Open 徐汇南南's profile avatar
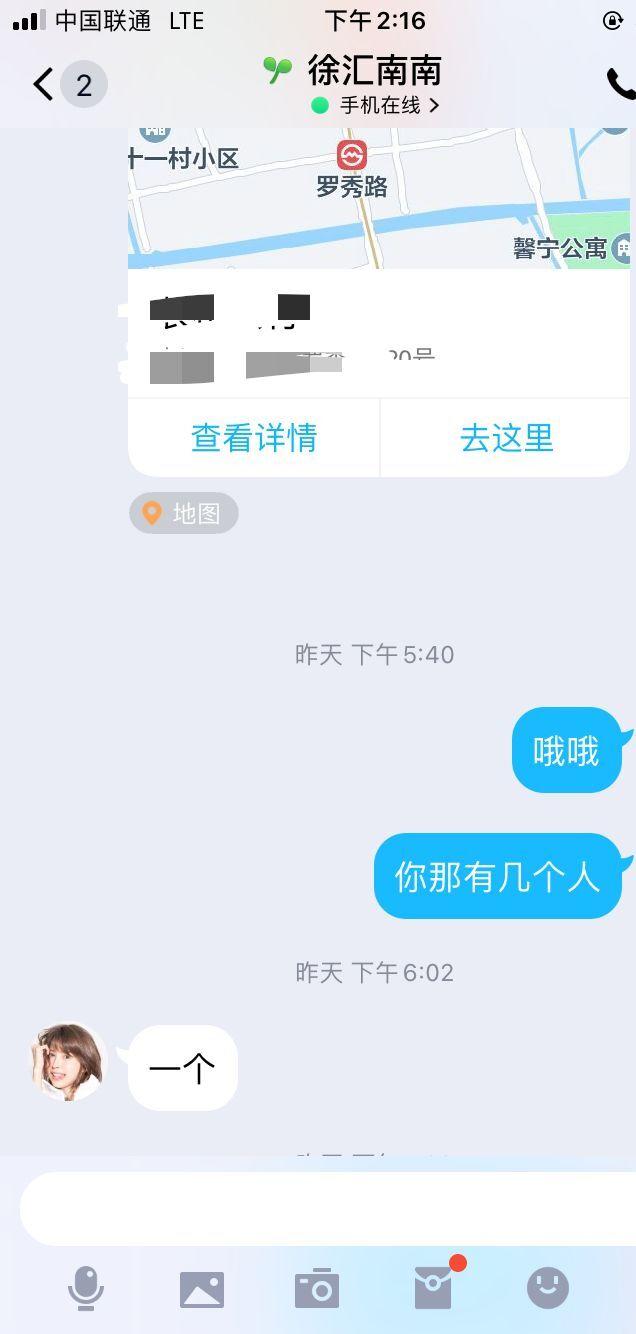 click(x=68, y=1062)
